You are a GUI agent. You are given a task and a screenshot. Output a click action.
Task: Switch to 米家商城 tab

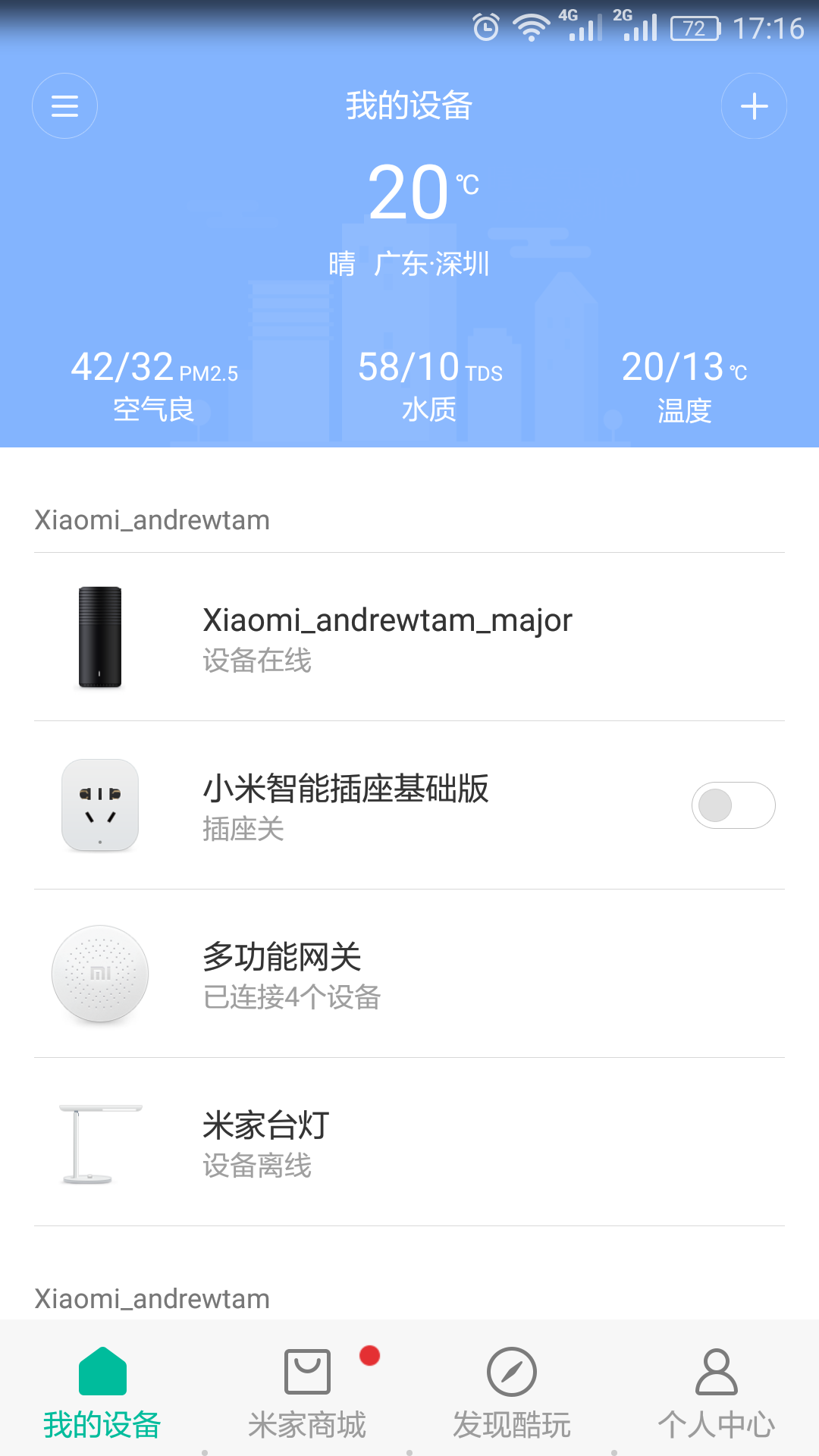tap(307, 1392)
